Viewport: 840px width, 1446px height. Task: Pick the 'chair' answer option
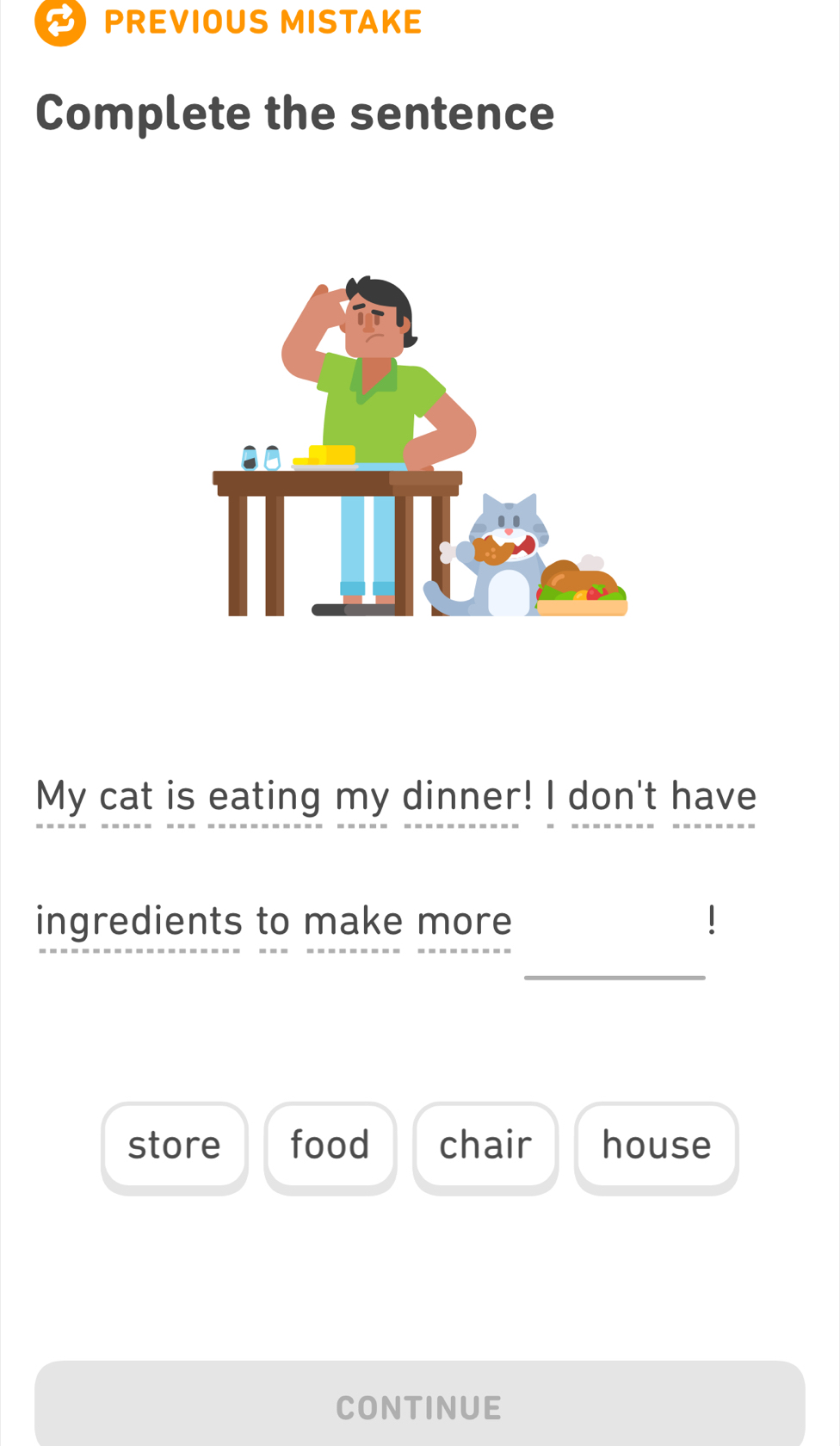point(485,1146)
